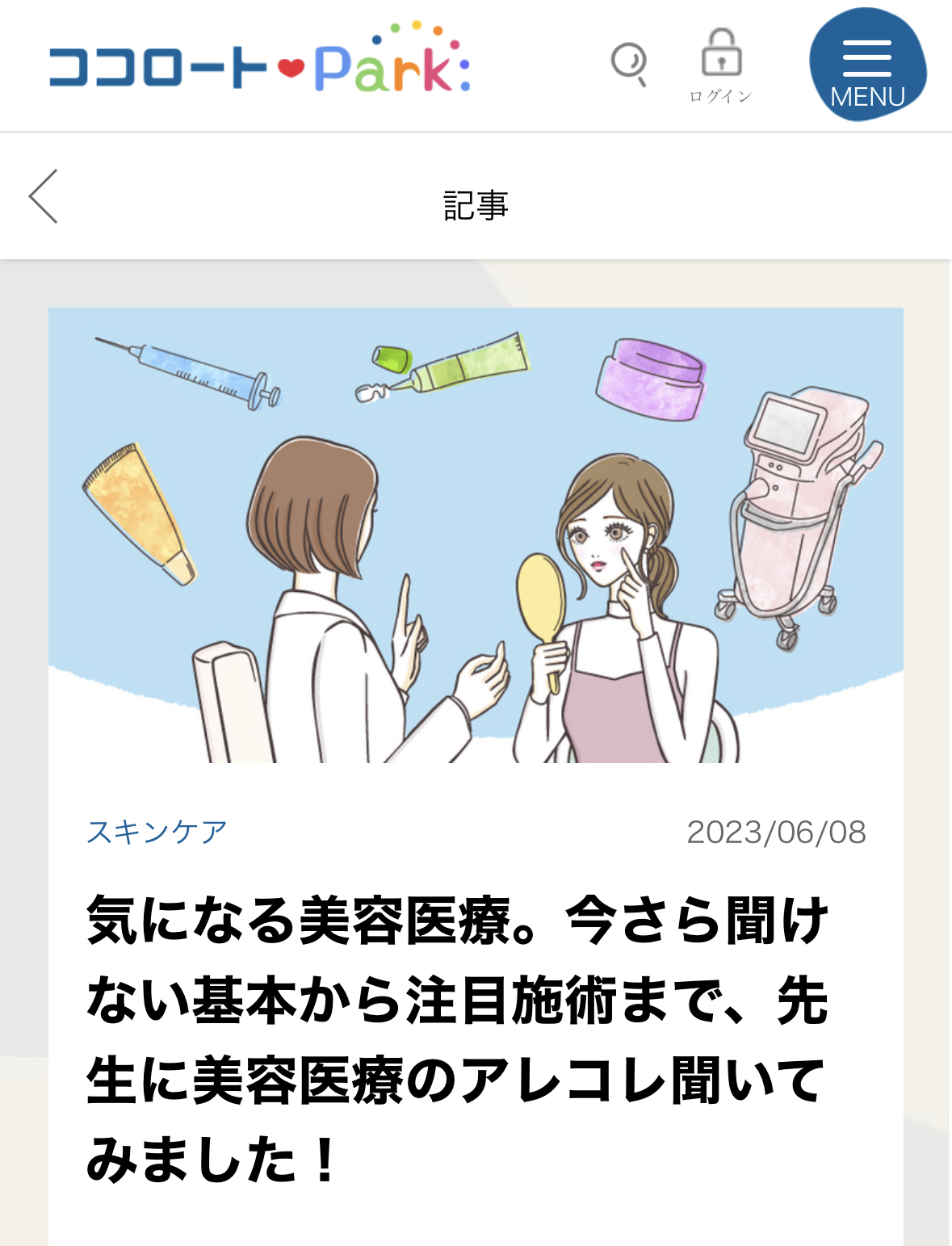The width and height of the screenshot is (952, 1246).
Task: Tap the ログイン lock icon
Action: 721,66
